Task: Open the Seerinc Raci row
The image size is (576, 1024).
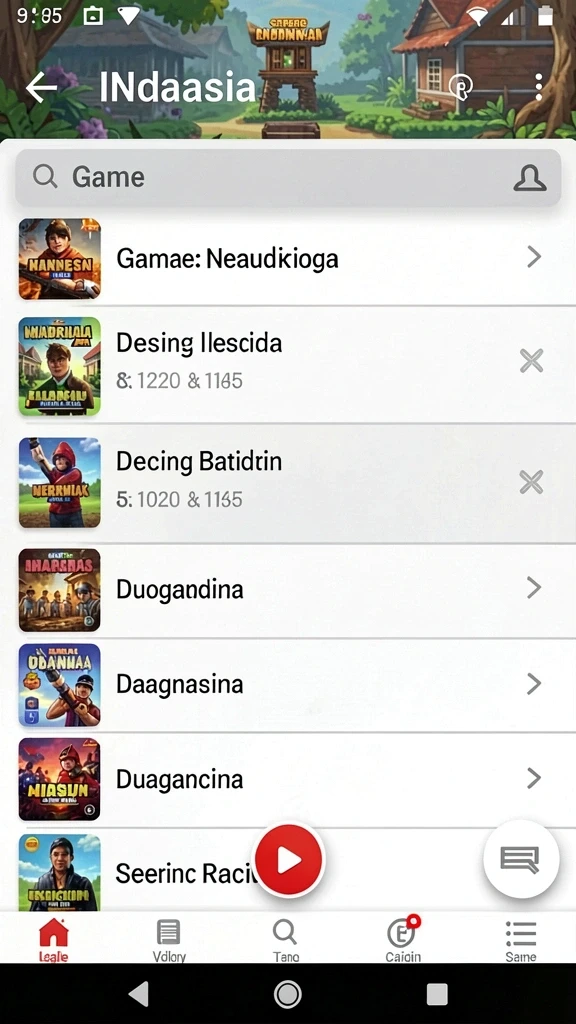Action: click(x=288, y=871)
